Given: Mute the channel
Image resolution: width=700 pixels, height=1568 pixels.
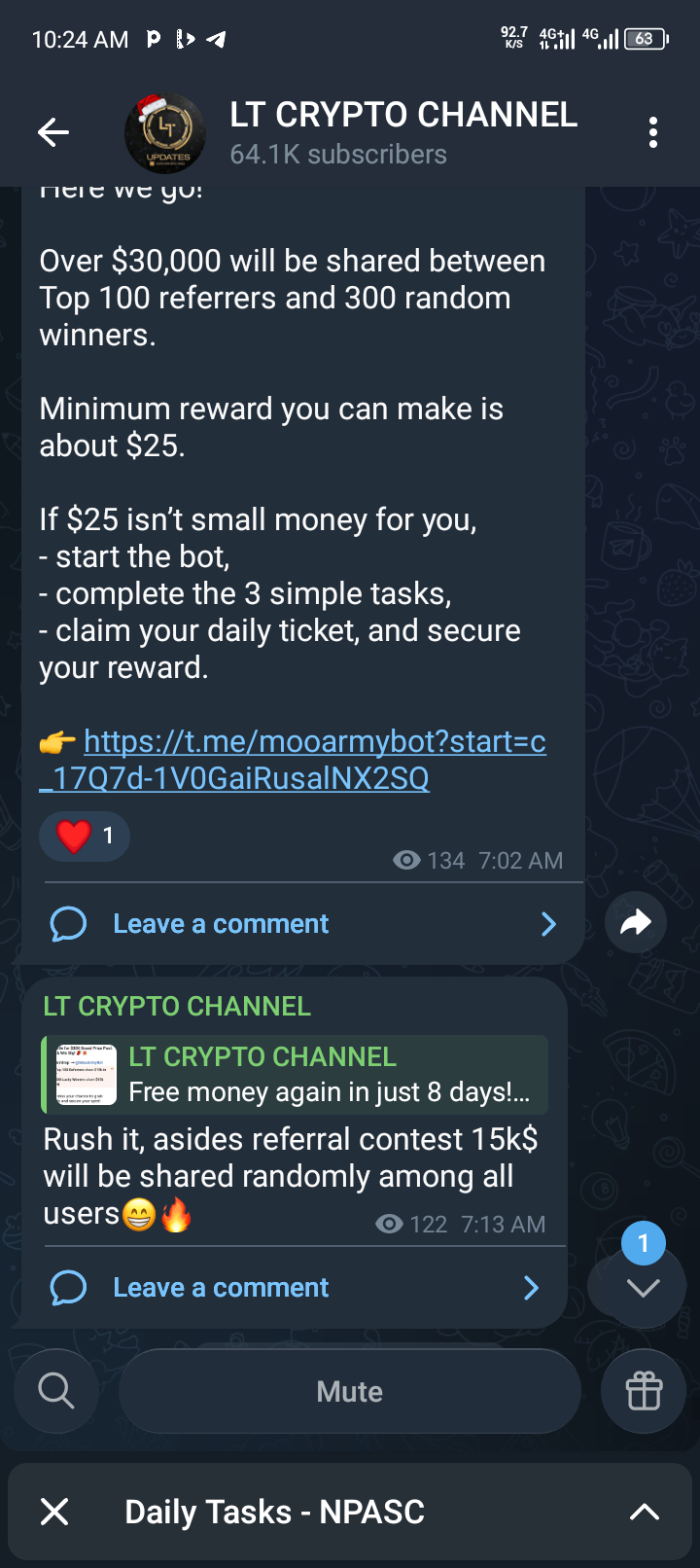Looking at the screenshot, I should [x=350, y=1391].
